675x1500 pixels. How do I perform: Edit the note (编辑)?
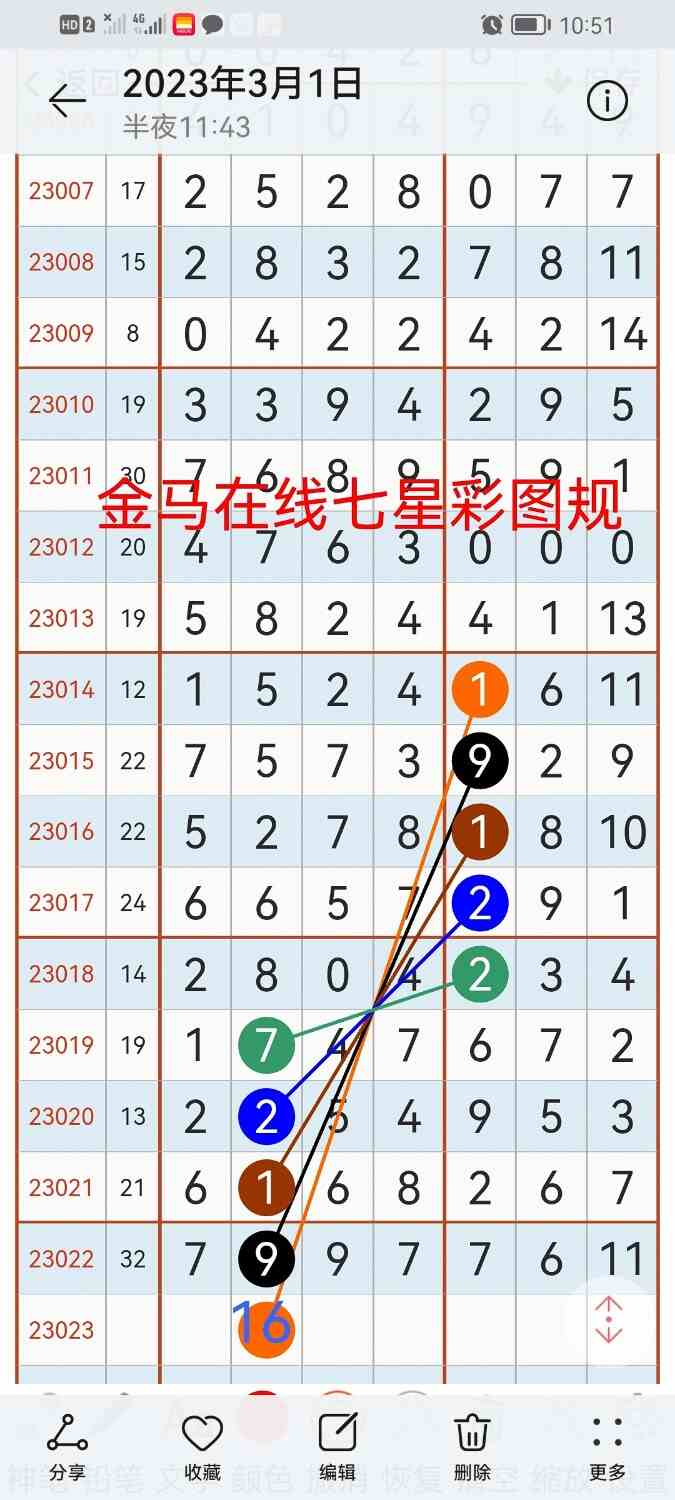click(x=337, y=1446)
